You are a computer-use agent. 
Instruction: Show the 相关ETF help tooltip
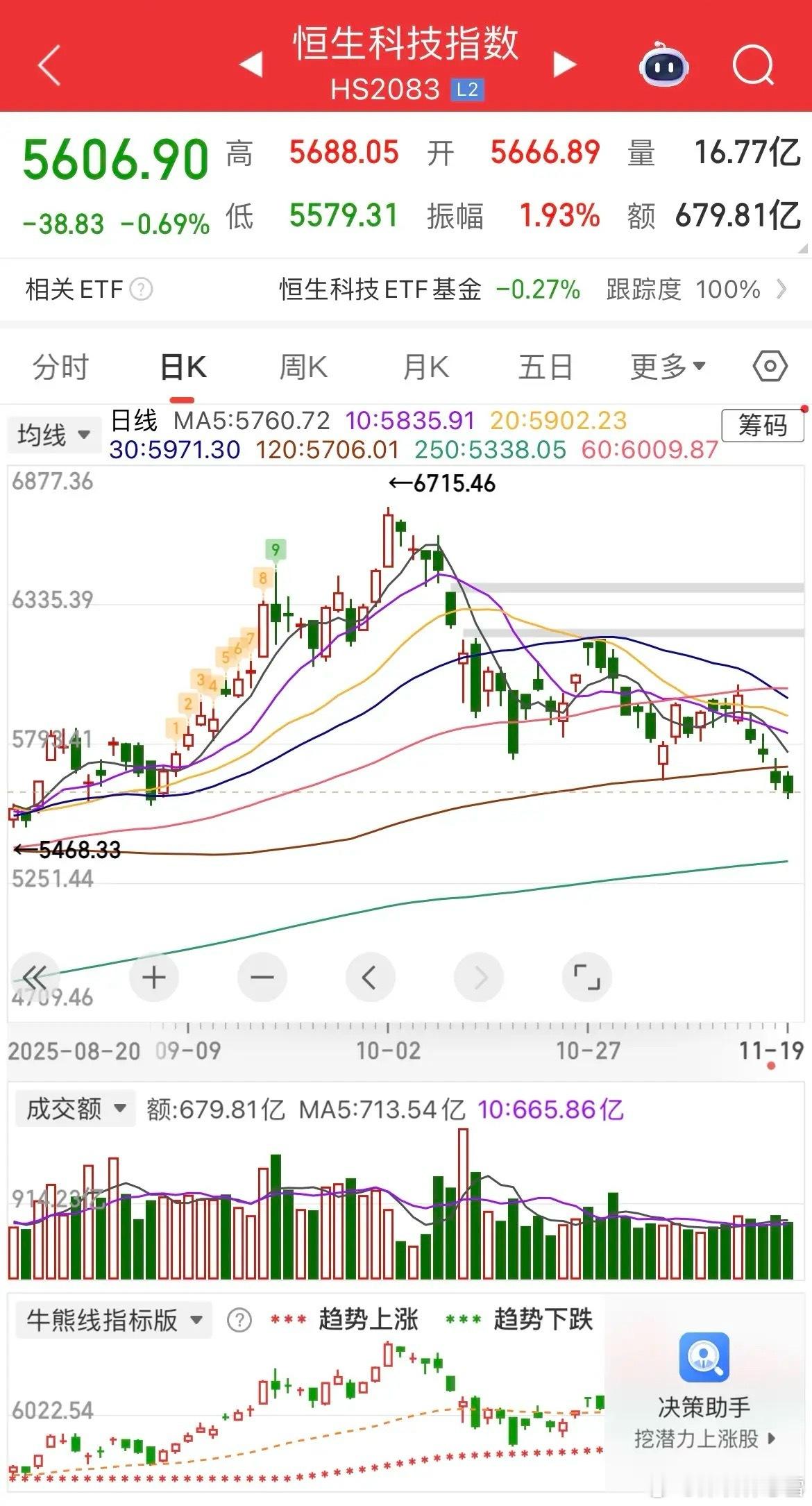click(x=142, y=289)
